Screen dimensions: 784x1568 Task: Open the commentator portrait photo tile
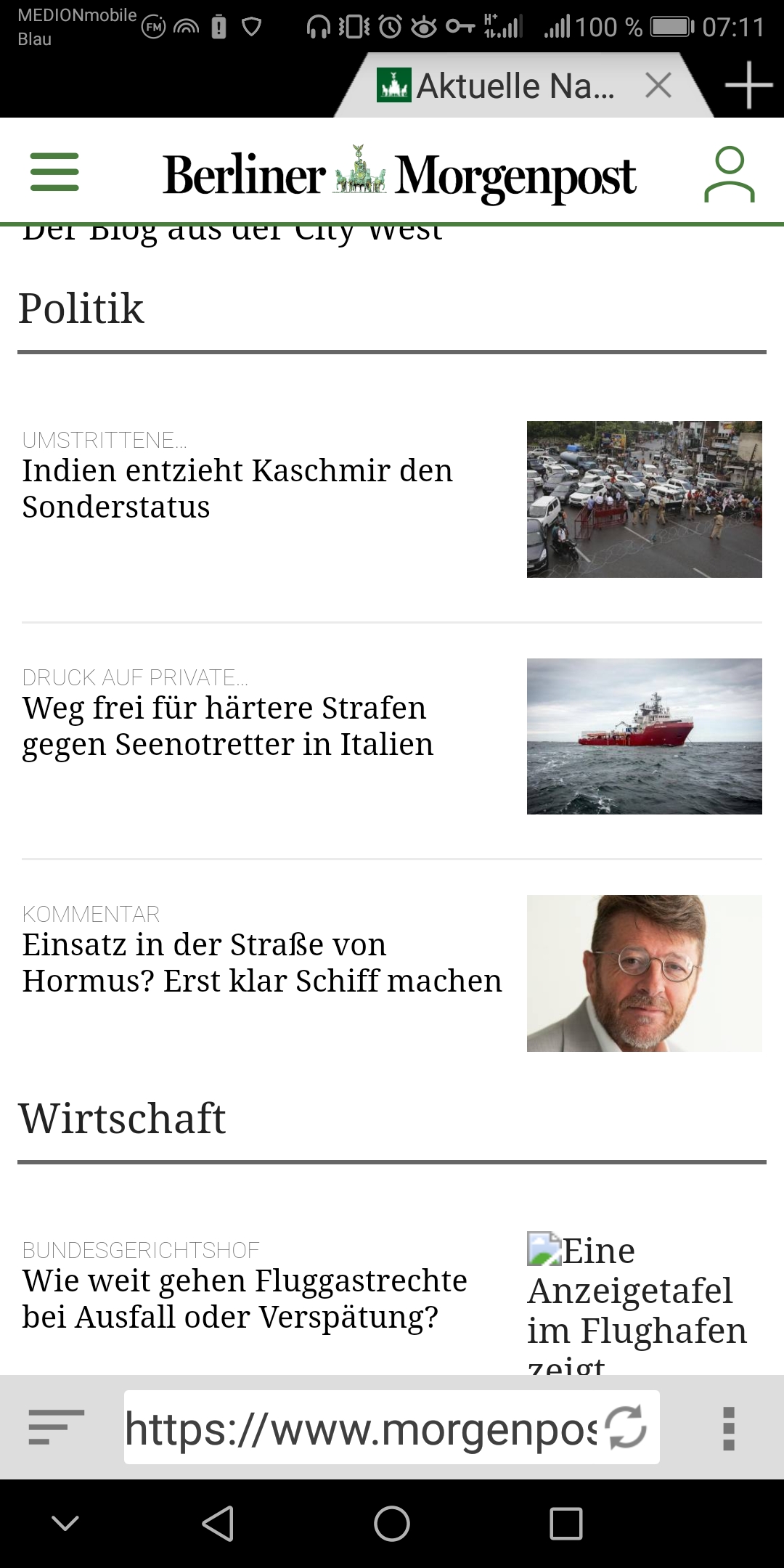[x=644, y=973]
